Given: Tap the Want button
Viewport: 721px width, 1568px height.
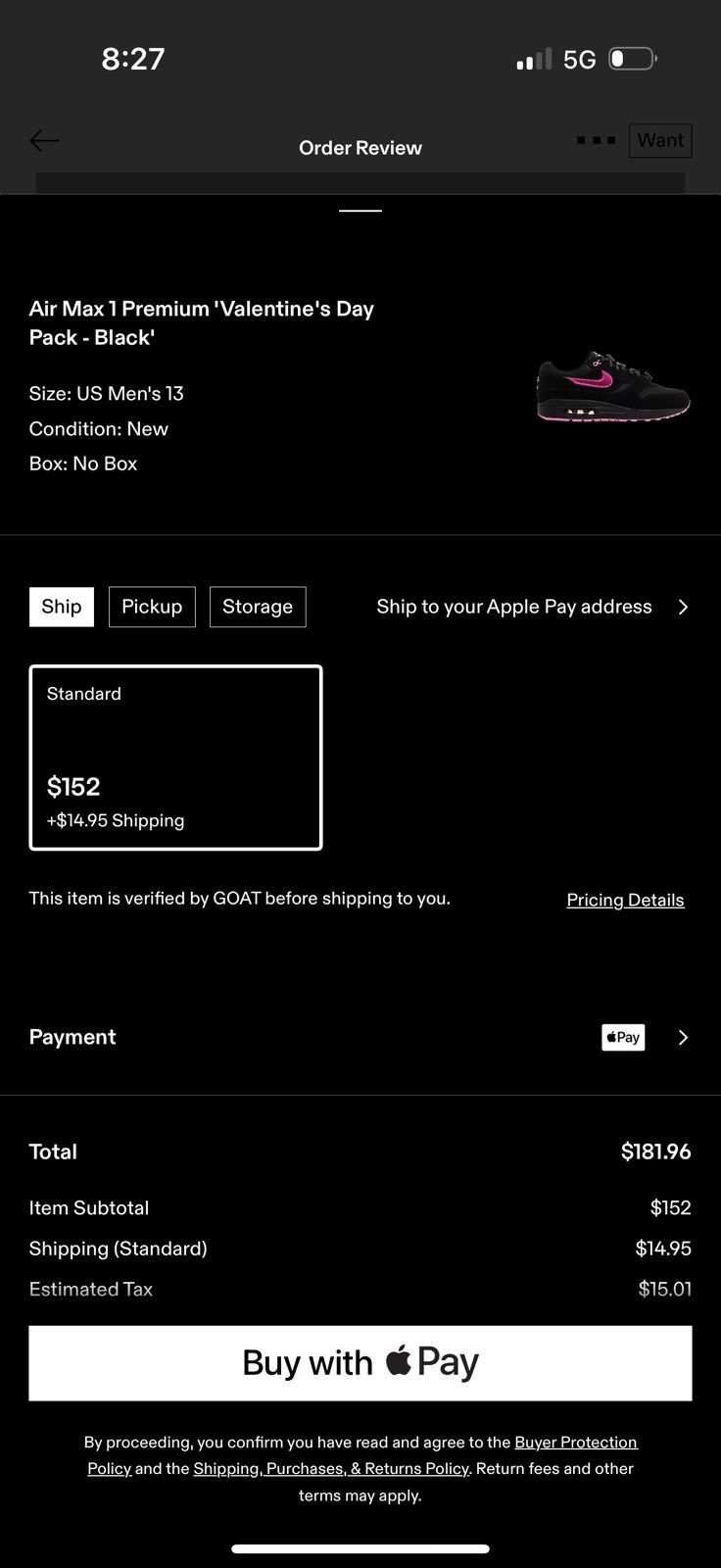Looking at the screenshot, I should (661, 140).
